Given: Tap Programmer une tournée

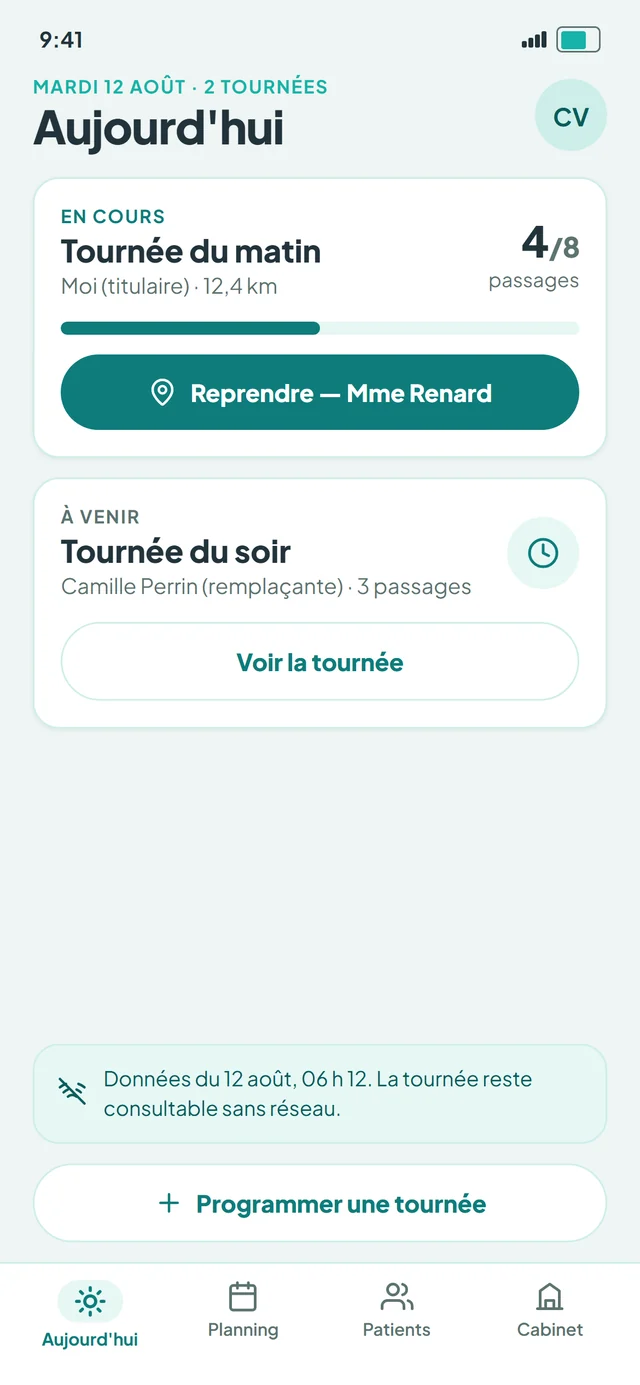Looking at the screenshot, I should tap(320, 1203).
